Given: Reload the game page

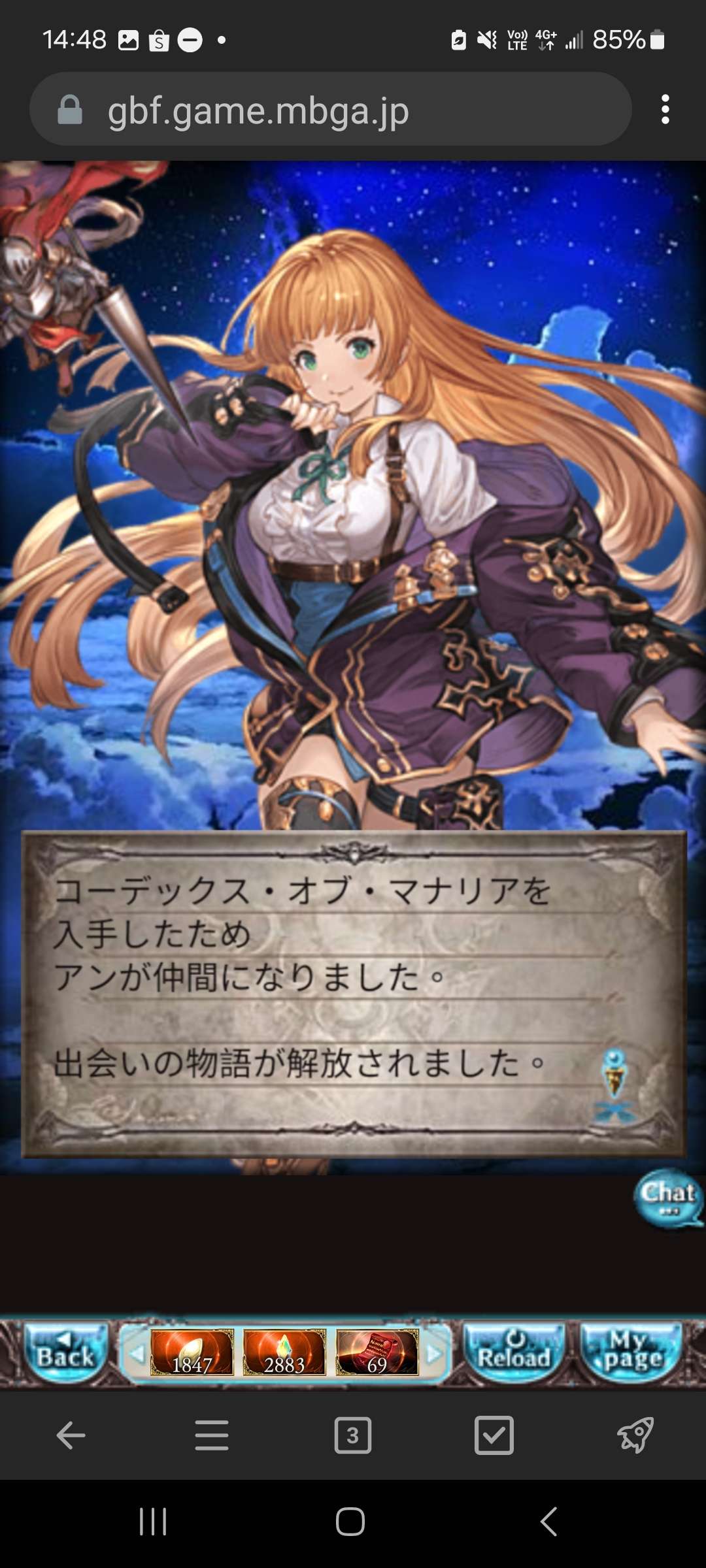Looking at the screenshot, I should 514,1352.
